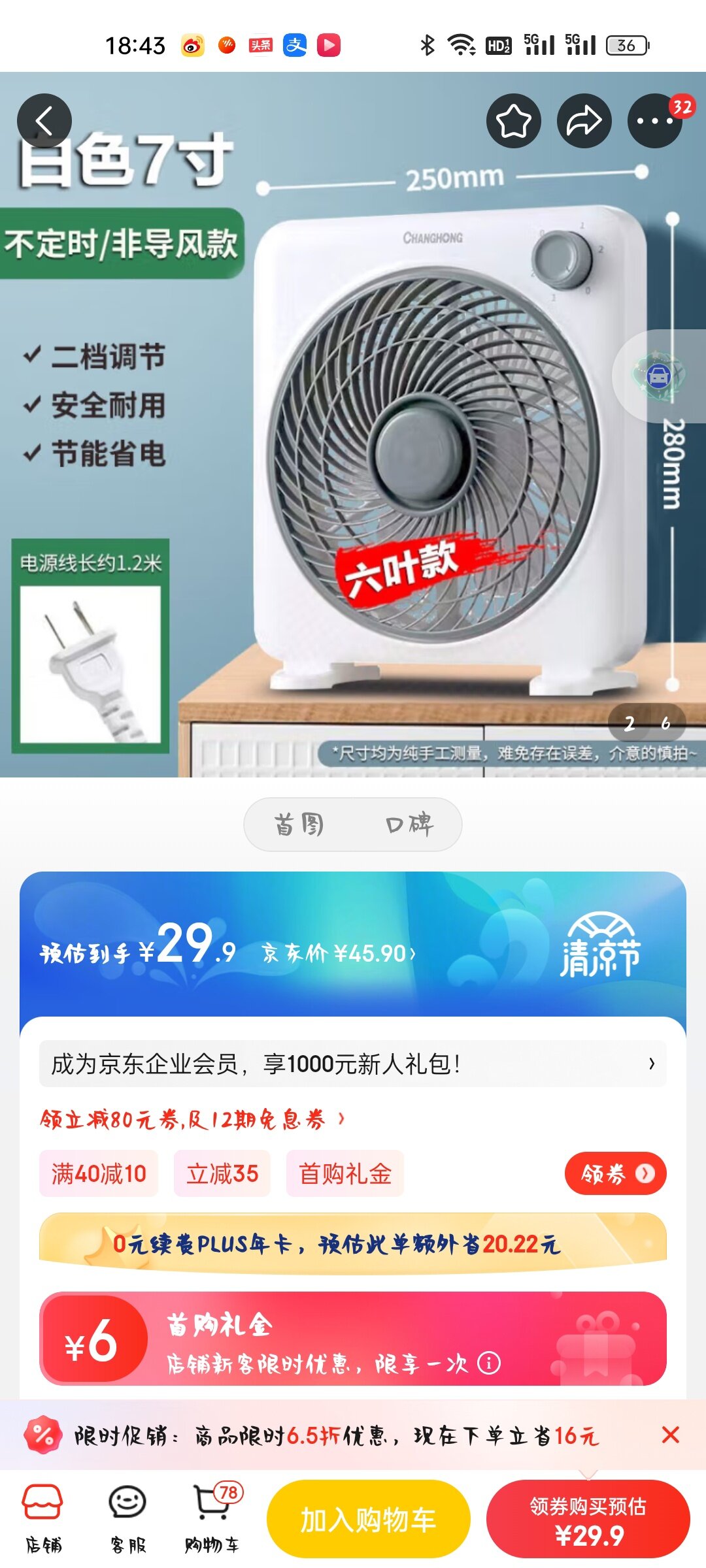Open 领立减80元券 coupon link
Image resolution: width=706 pixels, height=1568 pixels.
point(192,1120)
